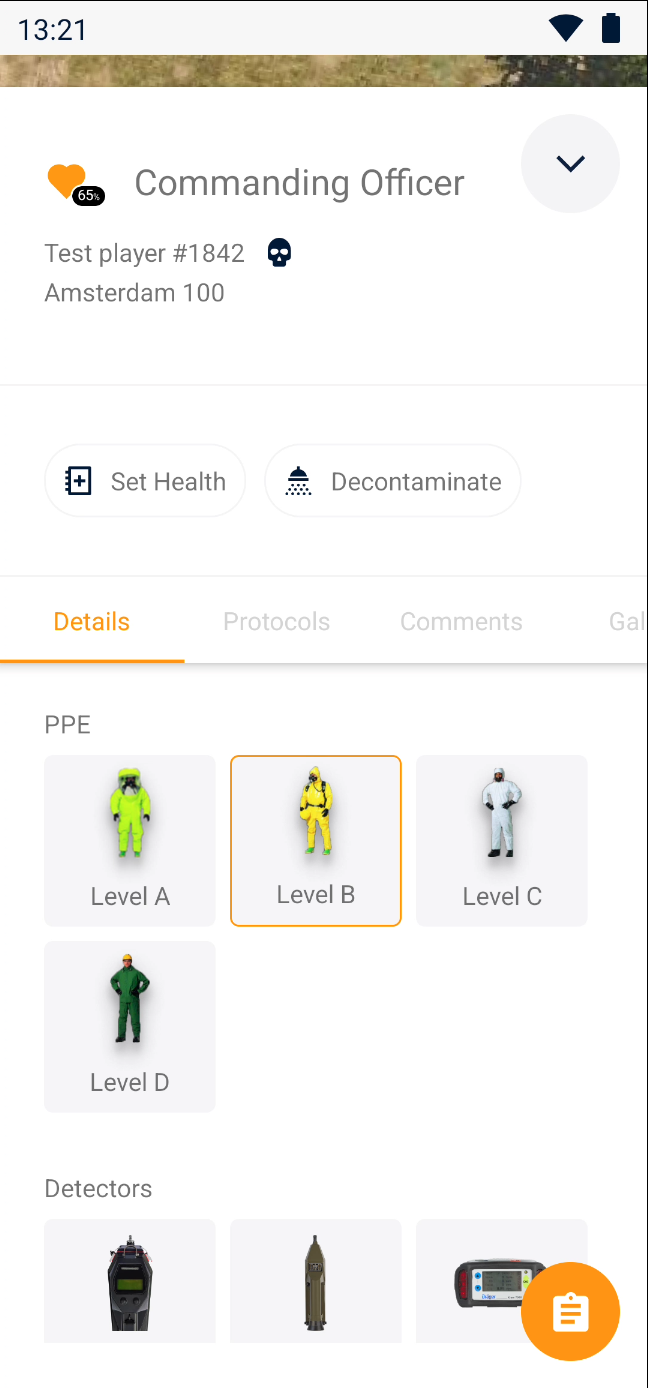Screen dimensions: 648x1388
Task: Switch to the partially visible Gallery tab
Action: click(x=626, y=622)
